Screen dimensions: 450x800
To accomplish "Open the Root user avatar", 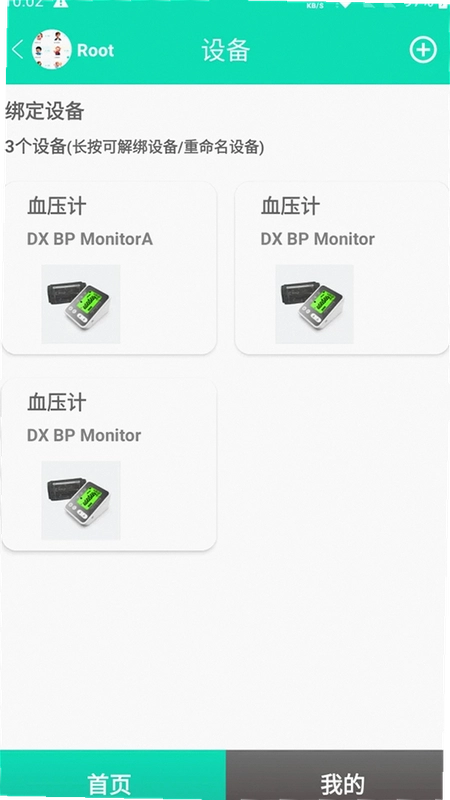I will (x=52, y=49).
